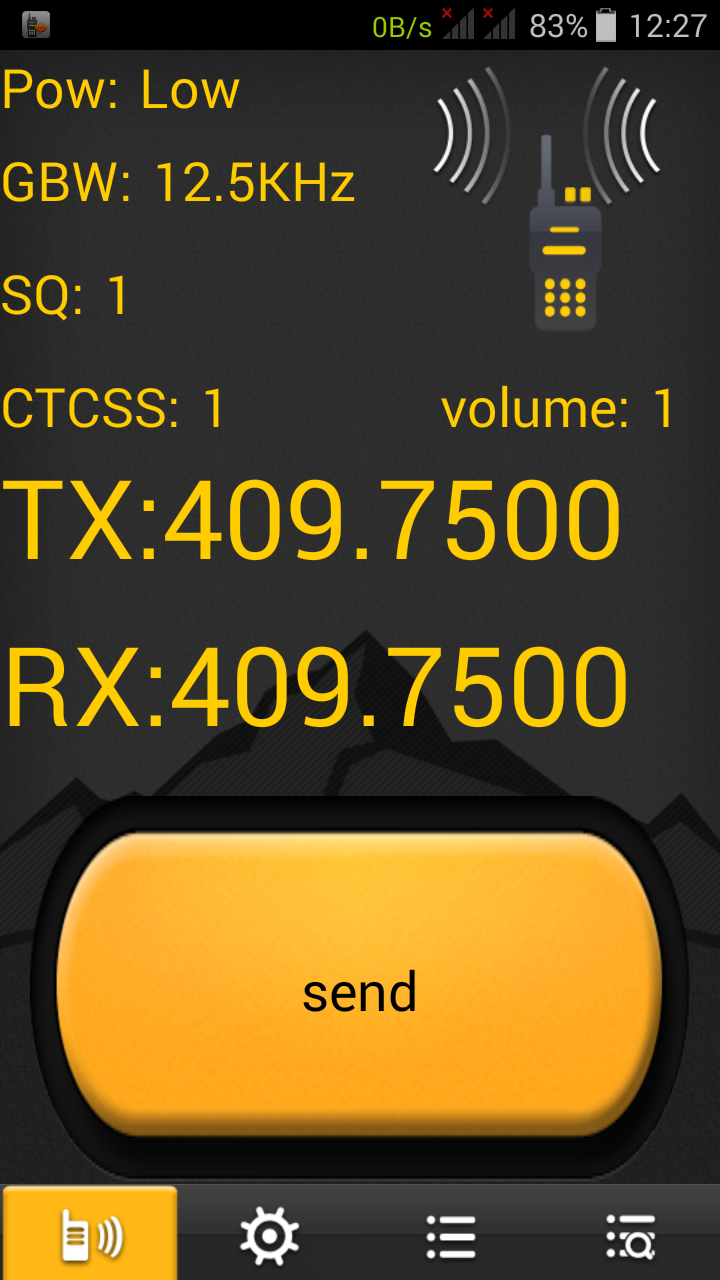
Task: Open the search list tab
Action: (x=631, y=1236)
